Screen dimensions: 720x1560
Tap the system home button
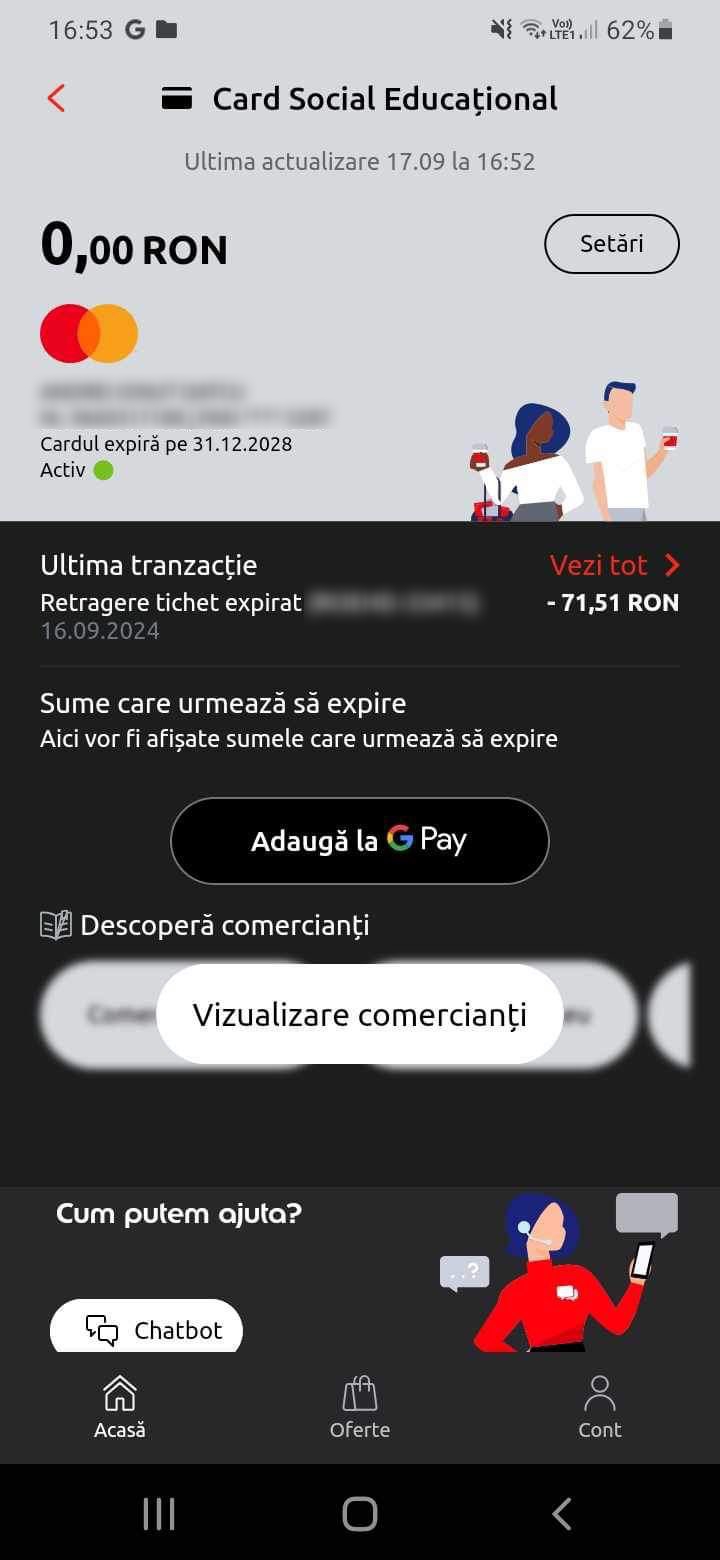pyautogui.click(x=360, y=1513)
